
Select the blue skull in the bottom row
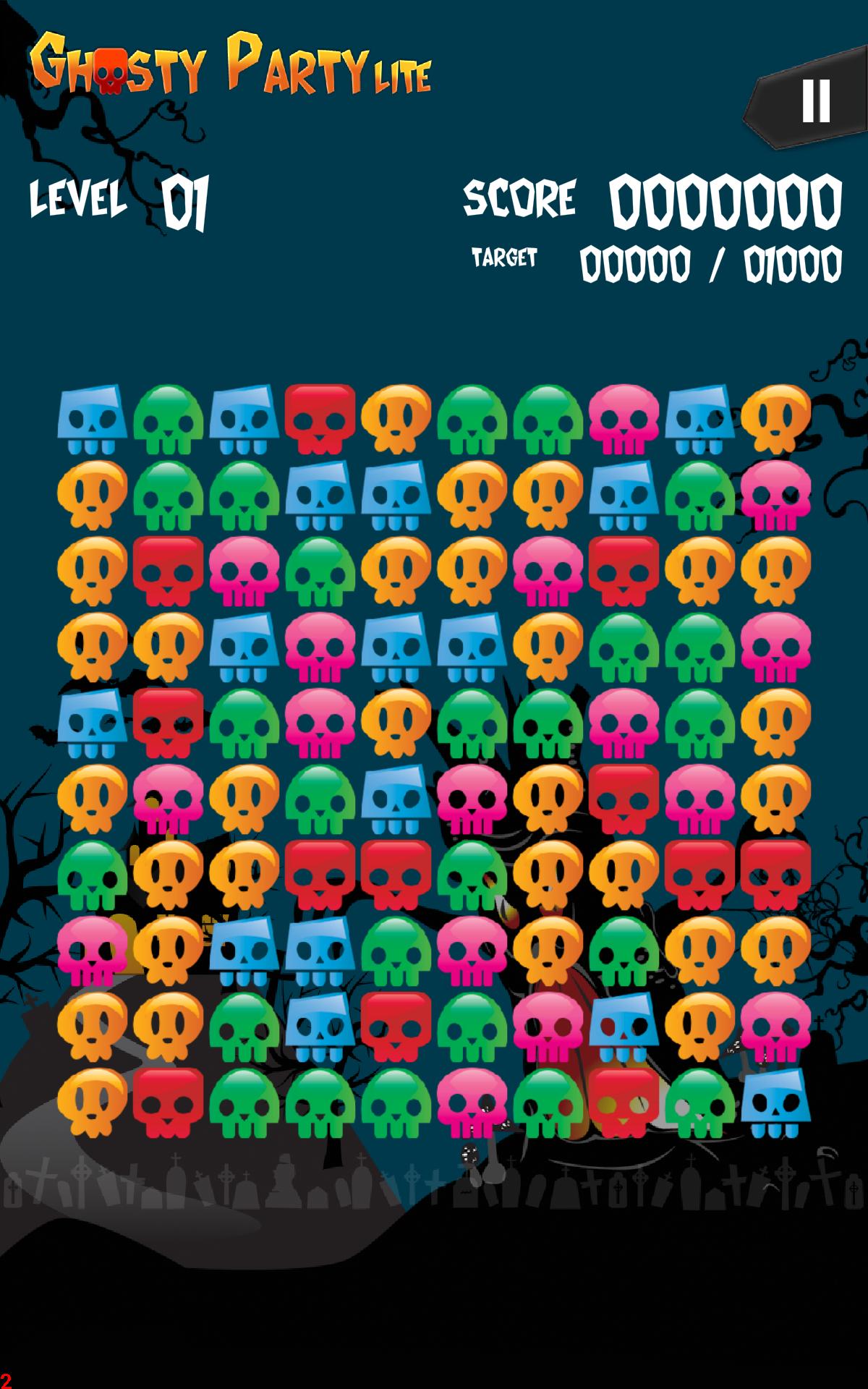(775, 1103)
